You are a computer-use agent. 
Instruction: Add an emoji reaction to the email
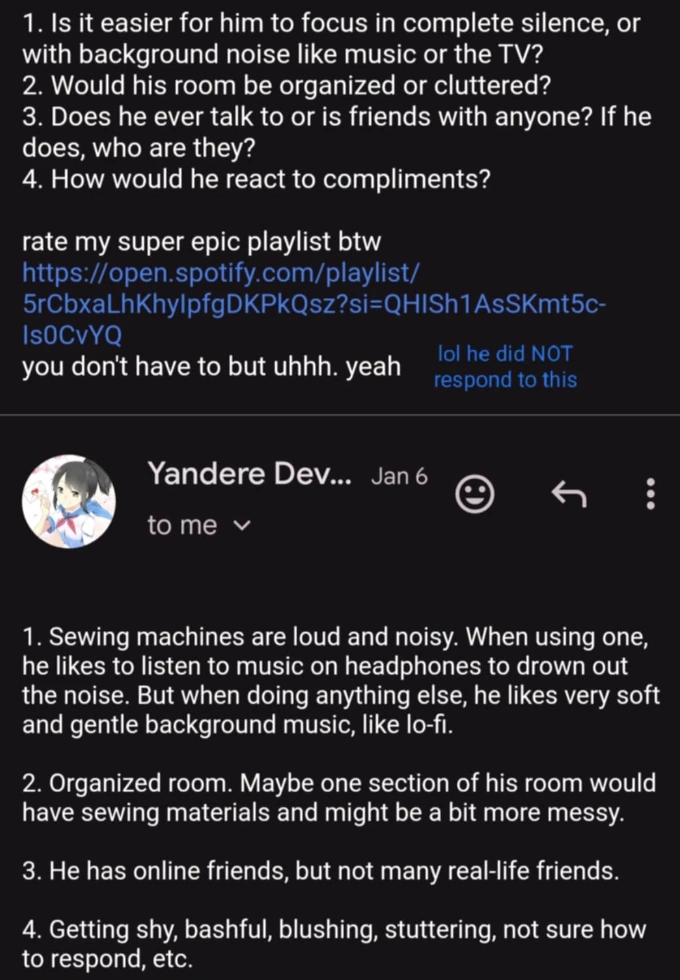click(474, 493)
